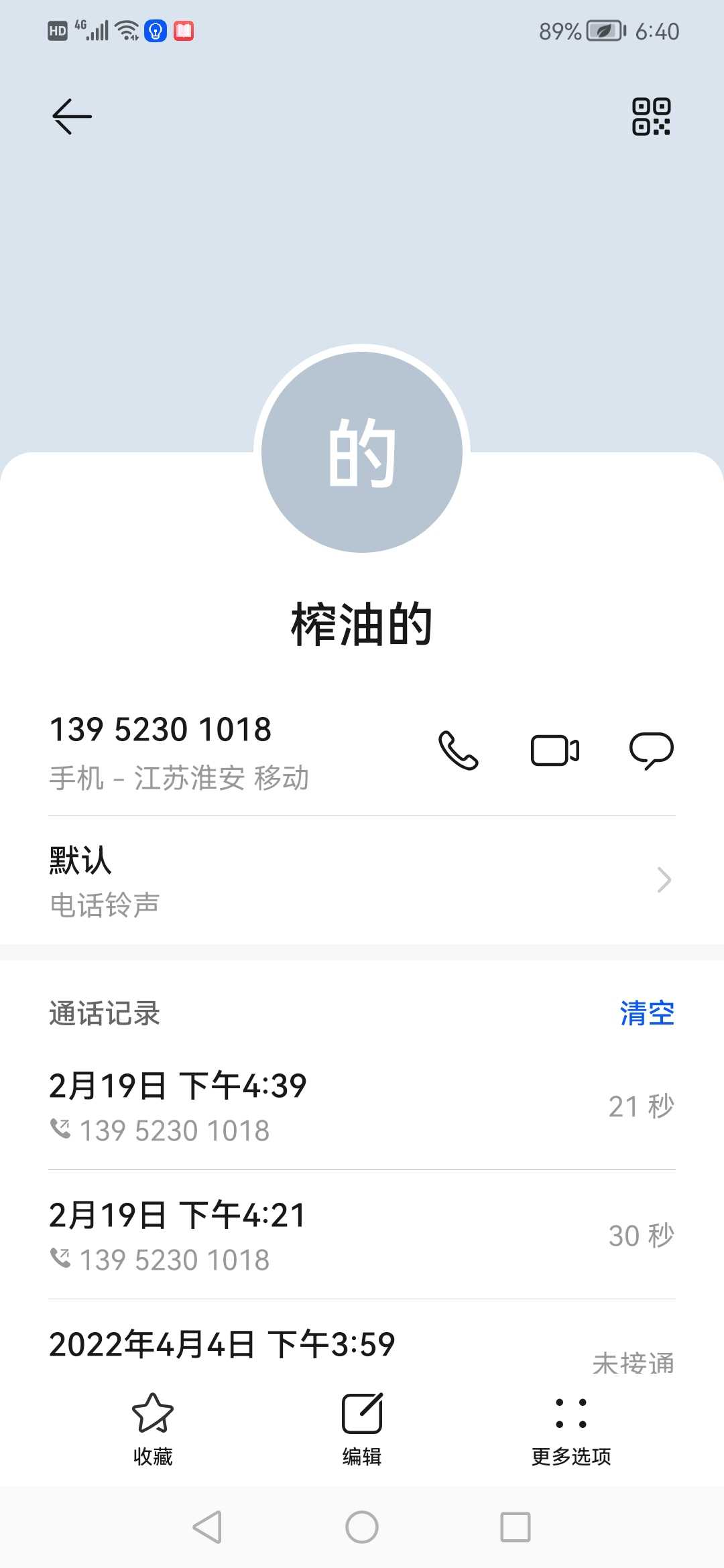Tap the system home button
The image size is (724, 1568).
coord(362,1527)
